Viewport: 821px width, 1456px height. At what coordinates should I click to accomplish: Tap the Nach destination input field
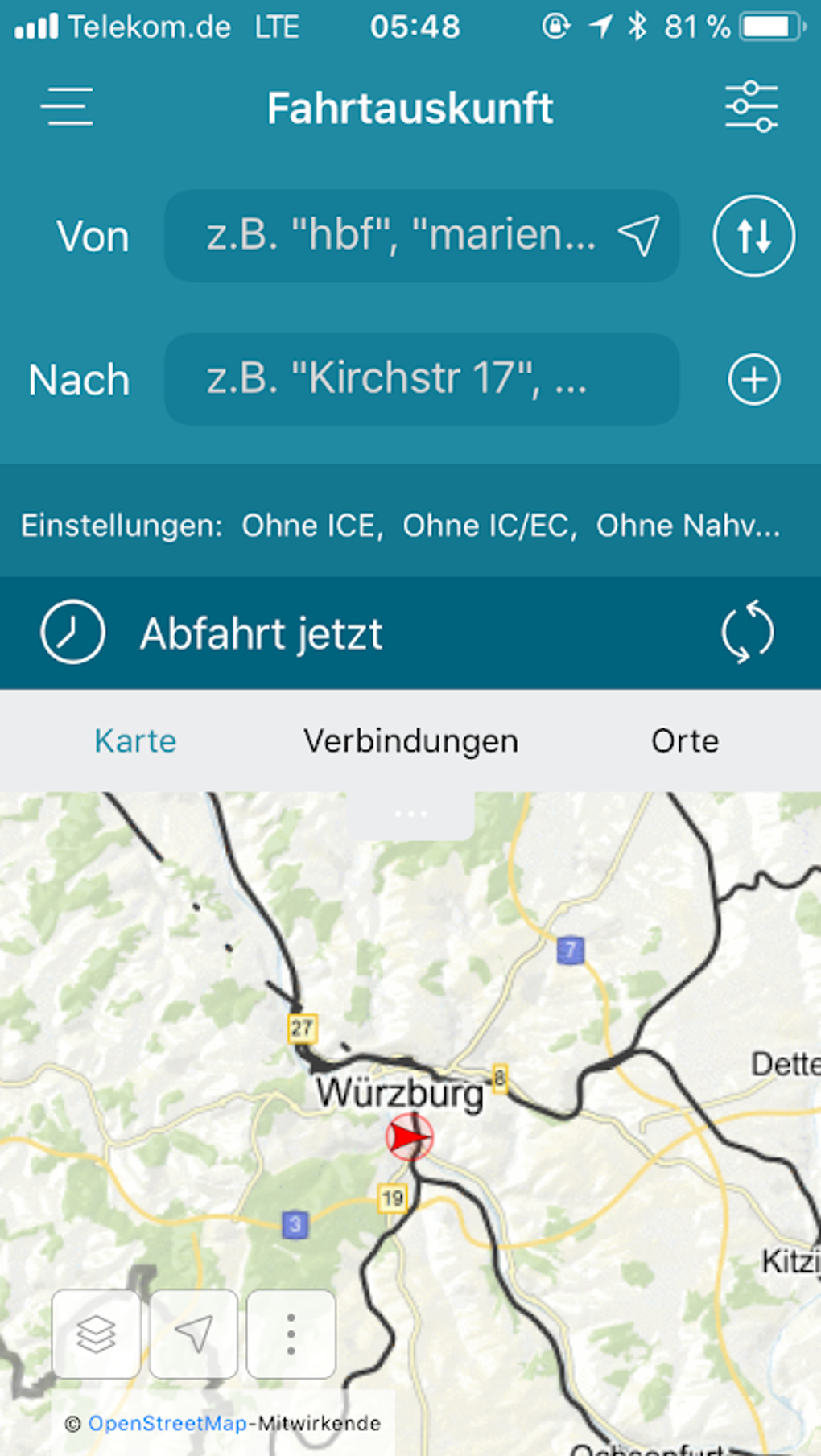coord(421,379)
